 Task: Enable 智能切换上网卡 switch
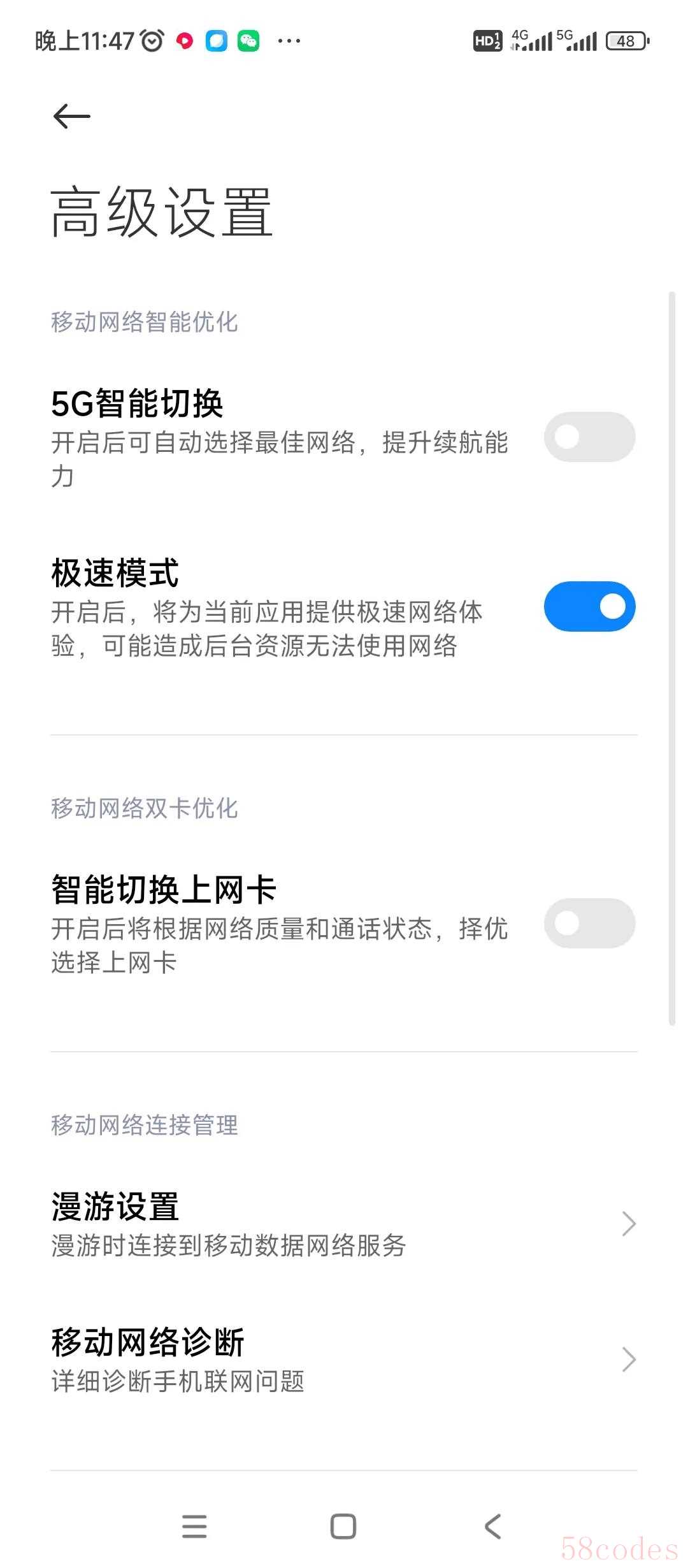pyautogui.click(x=589, y=923)
